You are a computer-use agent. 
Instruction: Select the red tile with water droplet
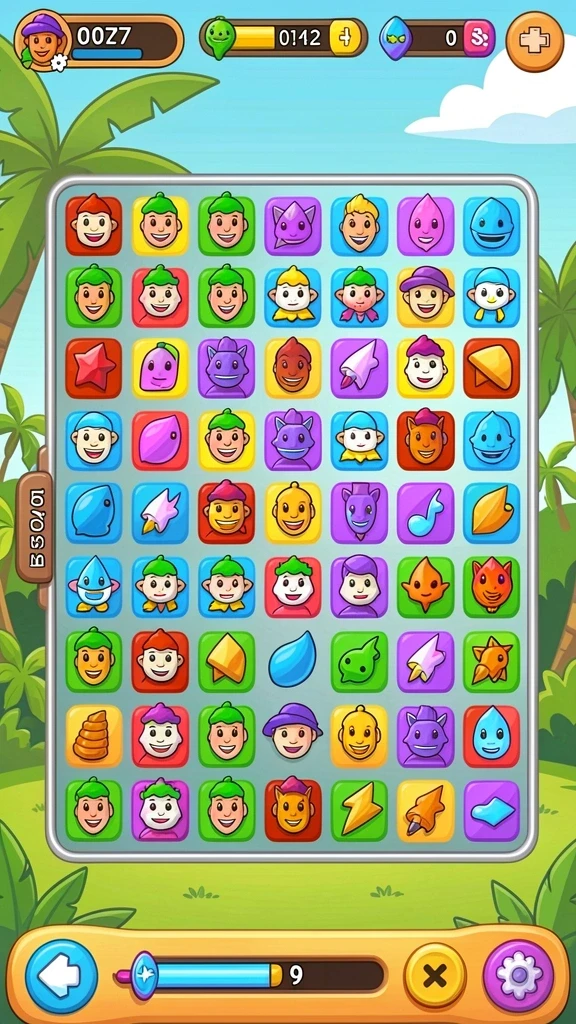492,736
